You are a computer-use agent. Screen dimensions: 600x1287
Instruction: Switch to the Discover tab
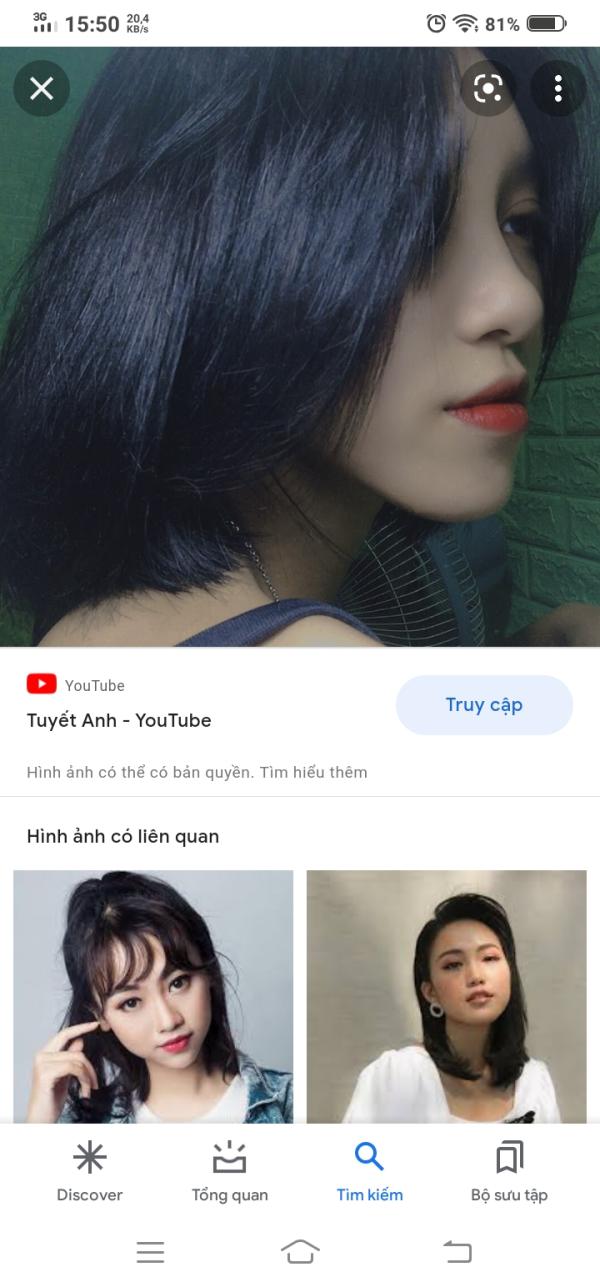point(90,1171)
